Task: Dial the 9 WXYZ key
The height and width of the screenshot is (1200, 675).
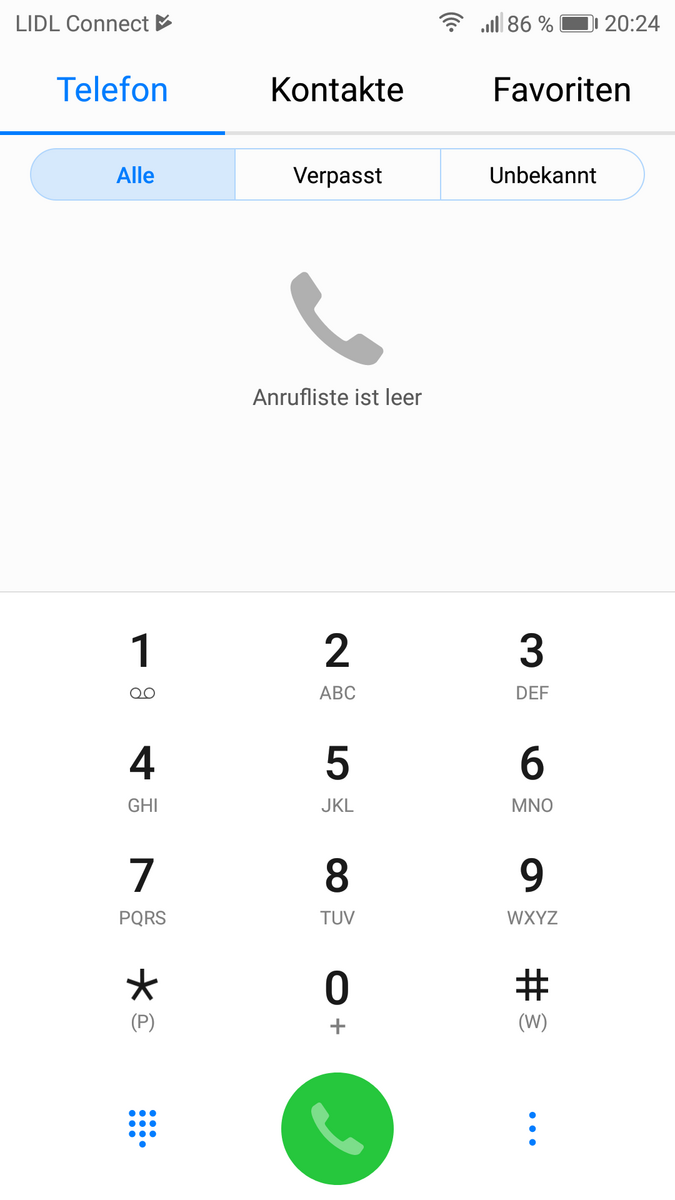Action: [532, 890]
